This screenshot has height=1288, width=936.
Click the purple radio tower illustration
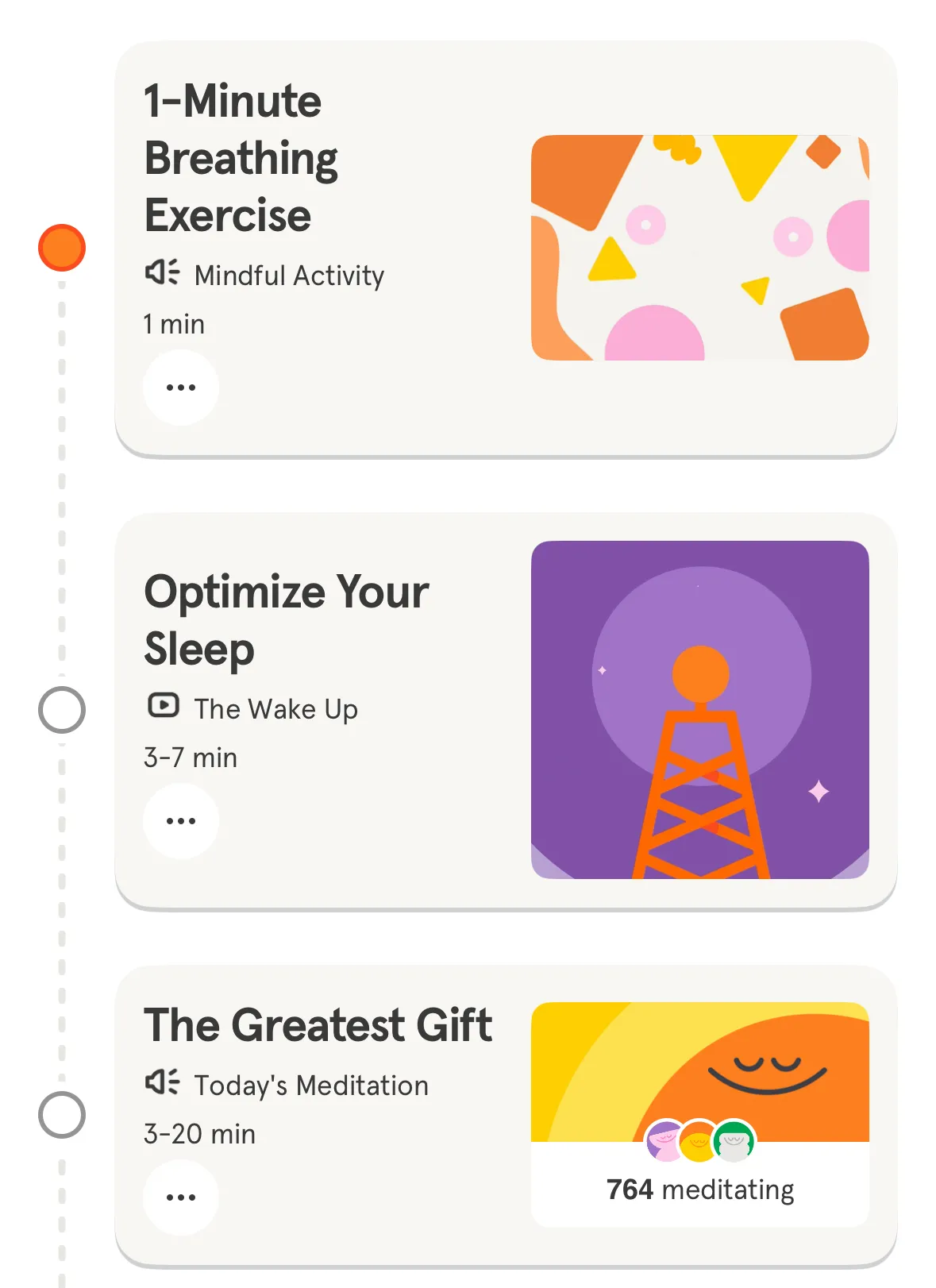pyautogui.click(x=699, y=709)
